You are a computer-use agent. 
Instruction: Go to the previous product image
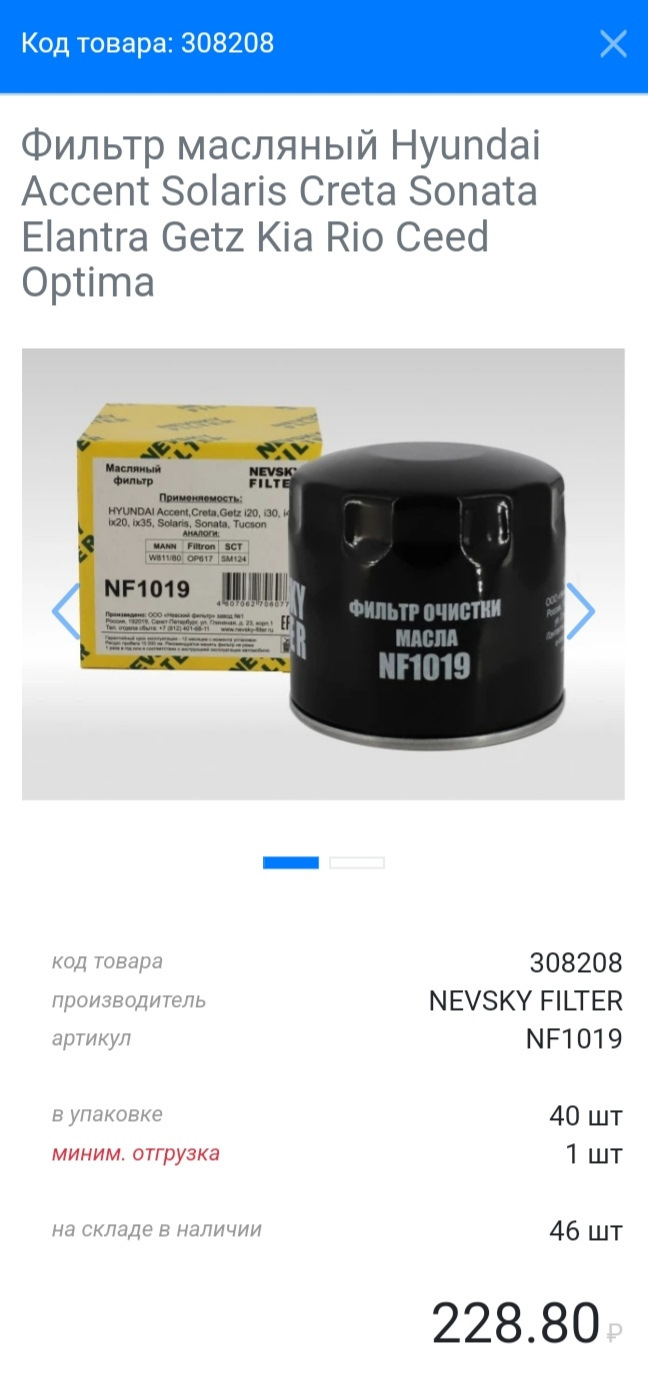pos(66,611)
